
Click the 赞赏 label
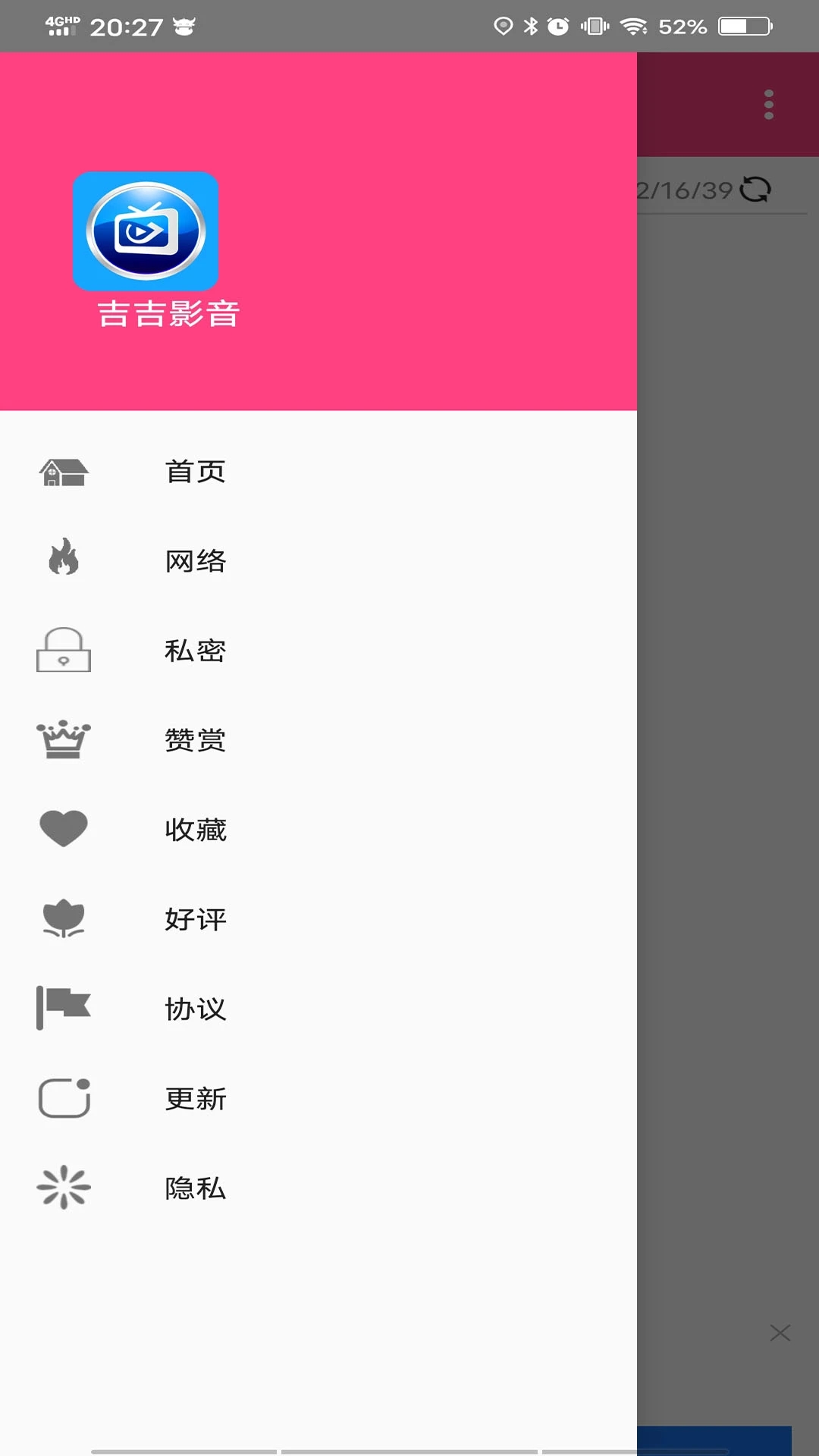tap(193, 739)
